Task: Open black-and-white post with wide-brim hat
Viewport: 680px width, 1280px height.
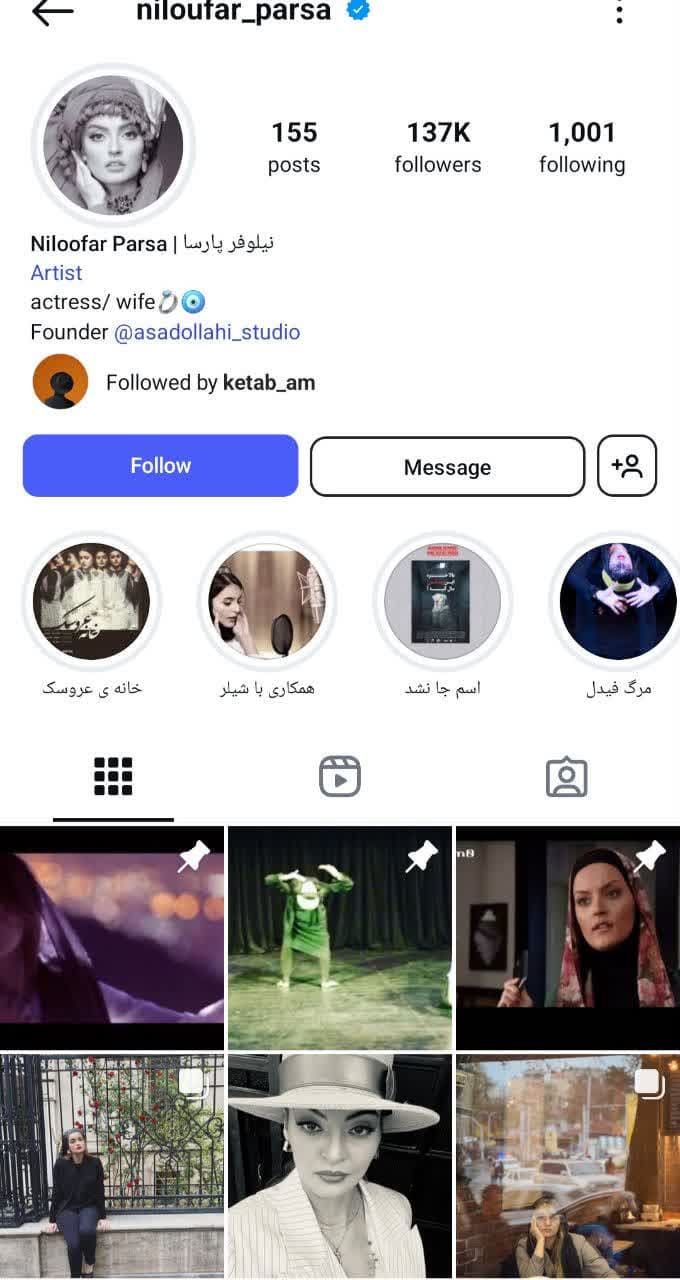Action: [339, 1165]
